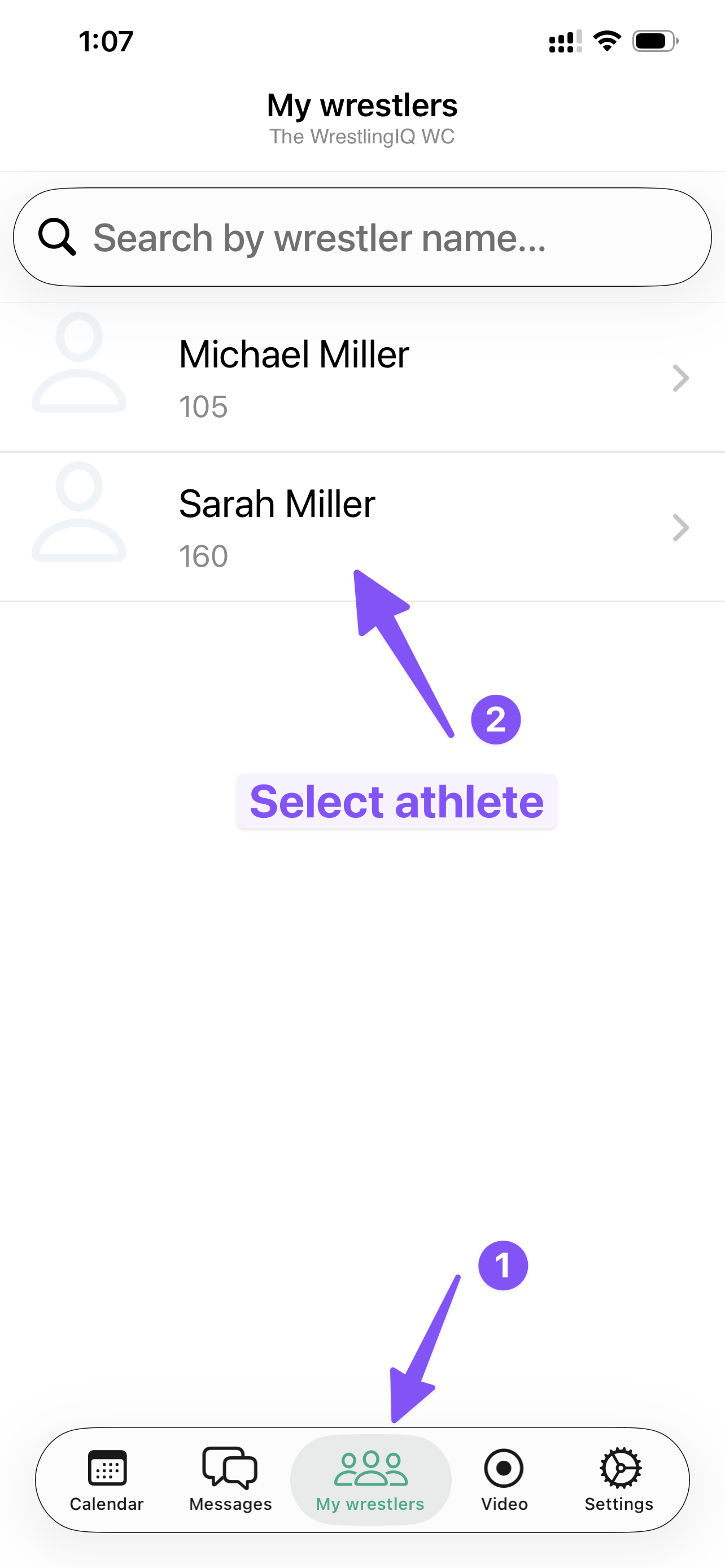Open the Video tab

click(x=504, y=1479)
